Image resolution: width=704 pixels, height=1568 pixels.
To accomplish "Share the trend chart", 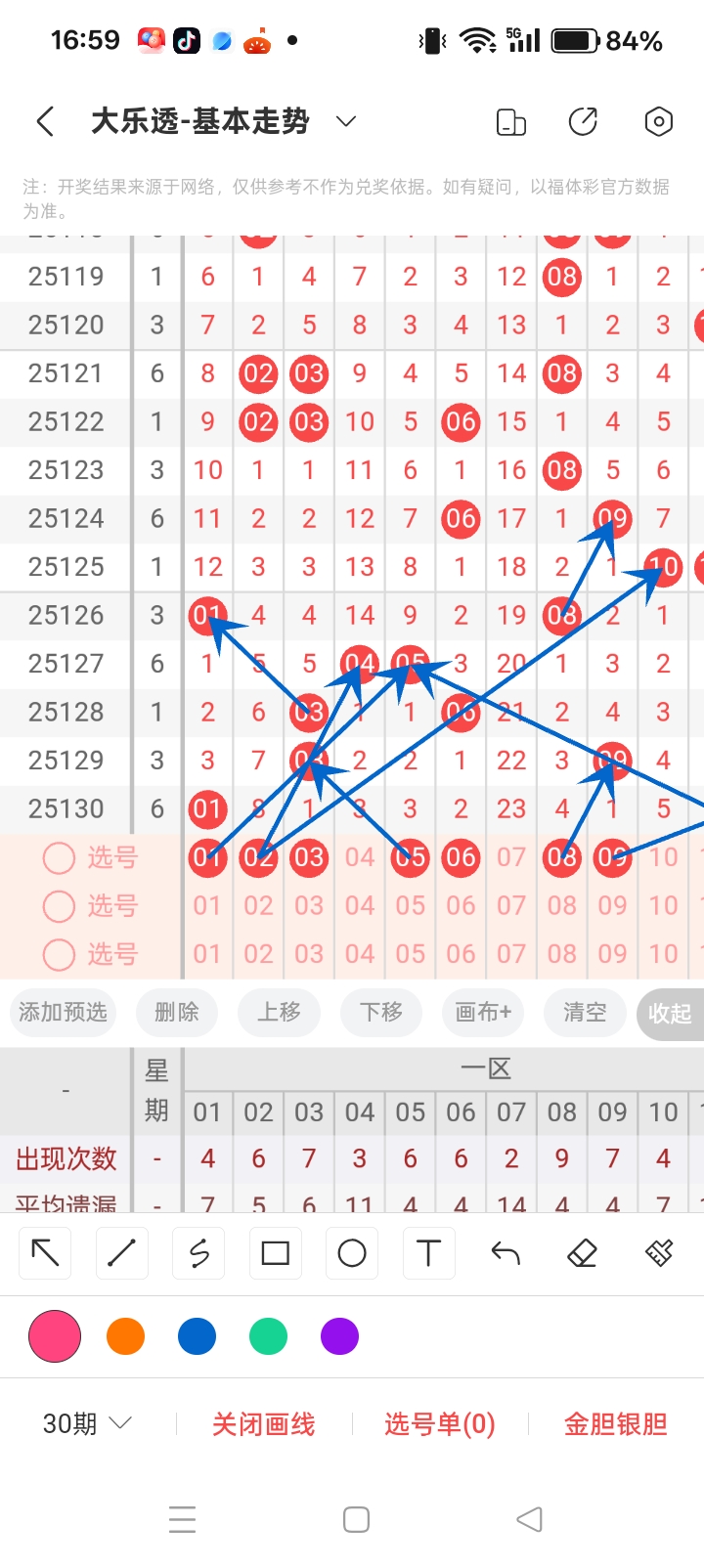I will 583,122.
